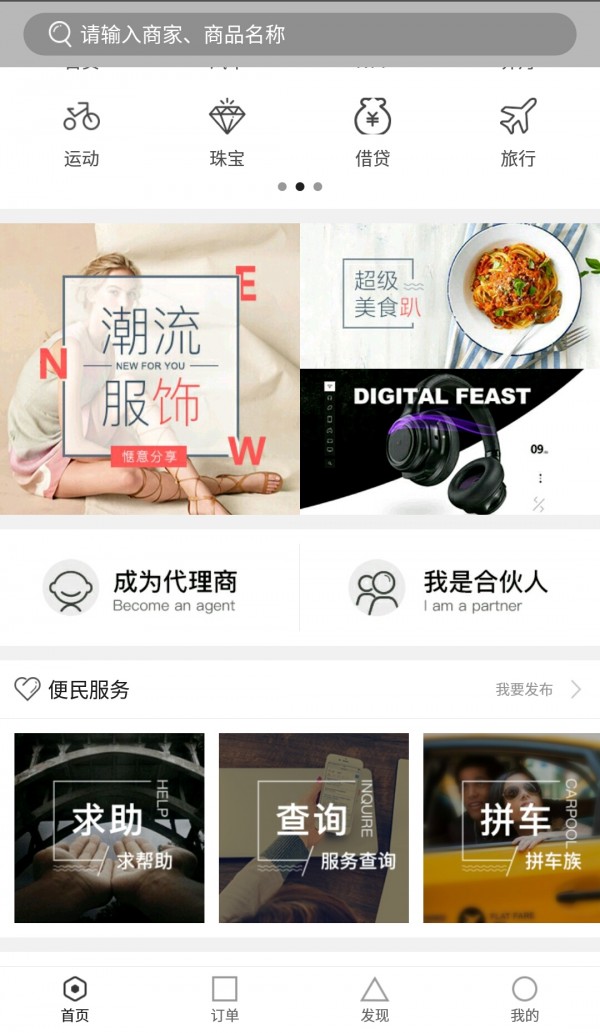Open the 拼车 carpool card

[x=511, y=828]
